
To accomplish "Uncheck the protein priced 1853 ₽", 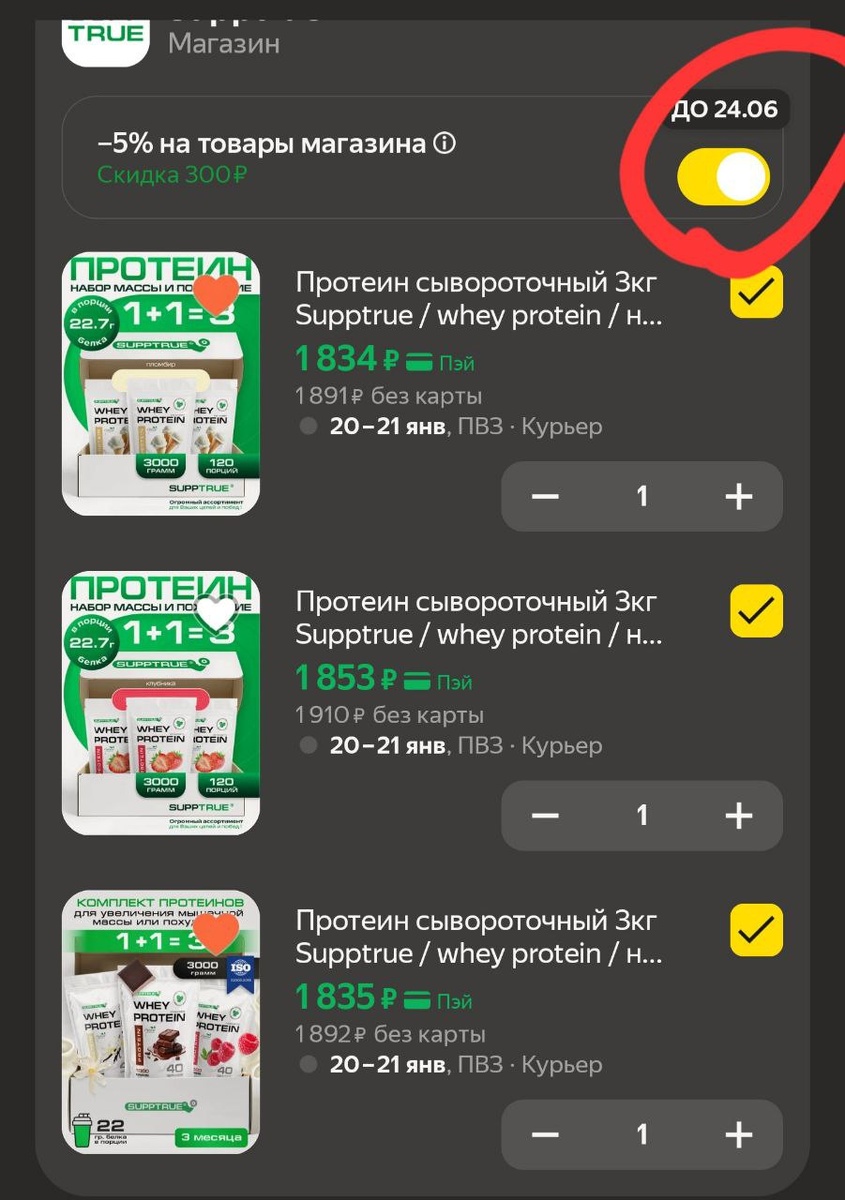I will click(756, 611).
